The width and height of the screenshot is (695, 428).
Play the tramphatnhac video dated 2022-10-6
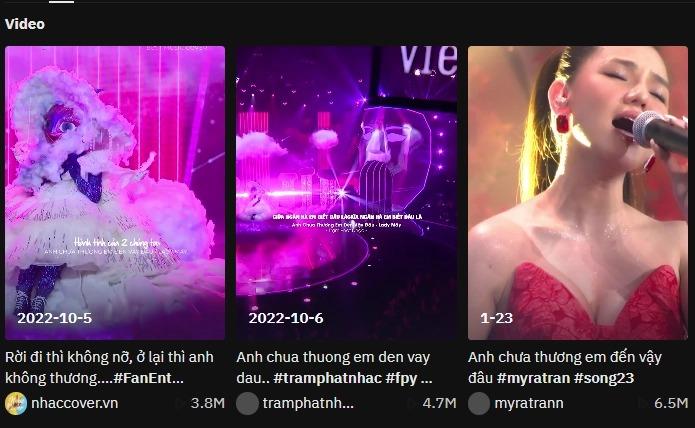click(x=346, y=192)
